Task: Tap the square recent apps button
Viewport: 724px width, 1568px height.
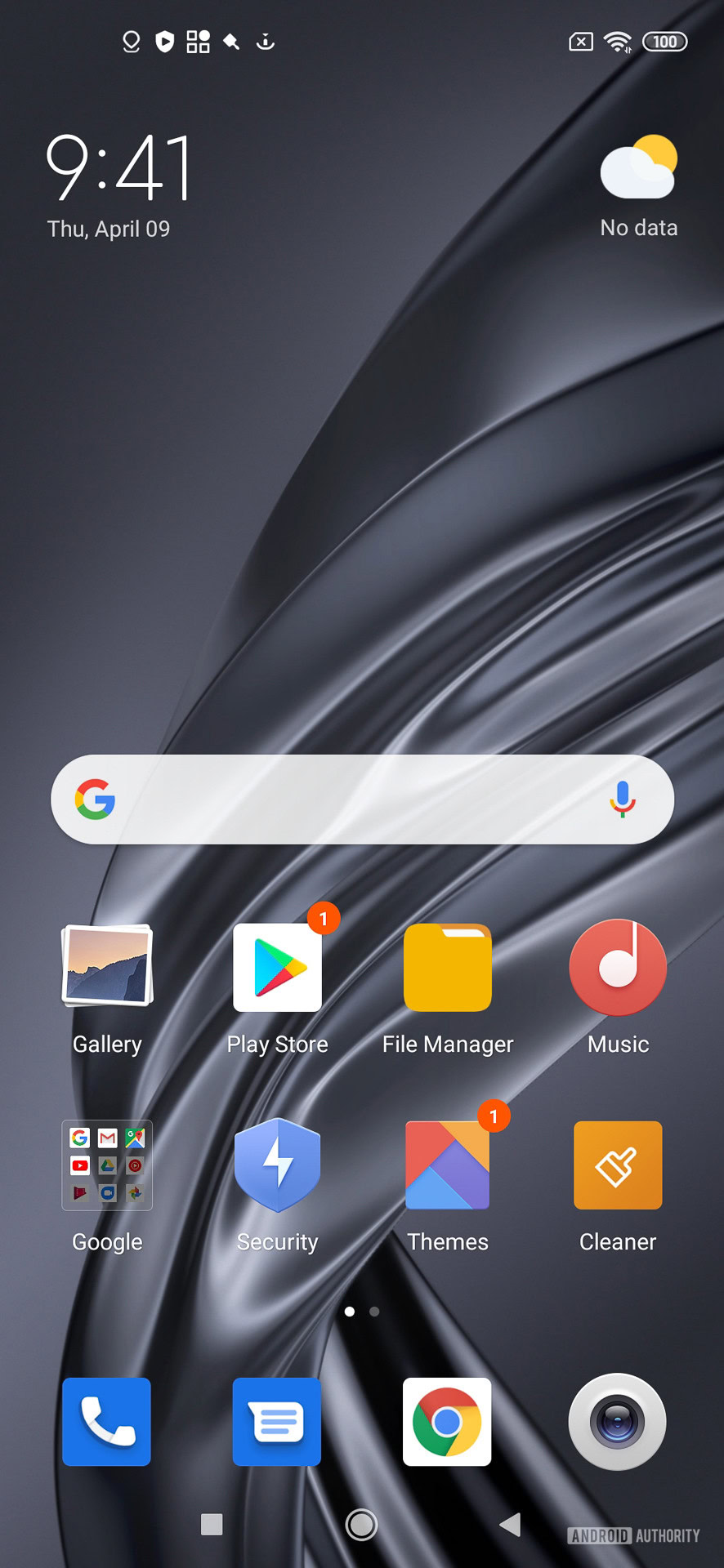Action: click(x=212, y=1524)
